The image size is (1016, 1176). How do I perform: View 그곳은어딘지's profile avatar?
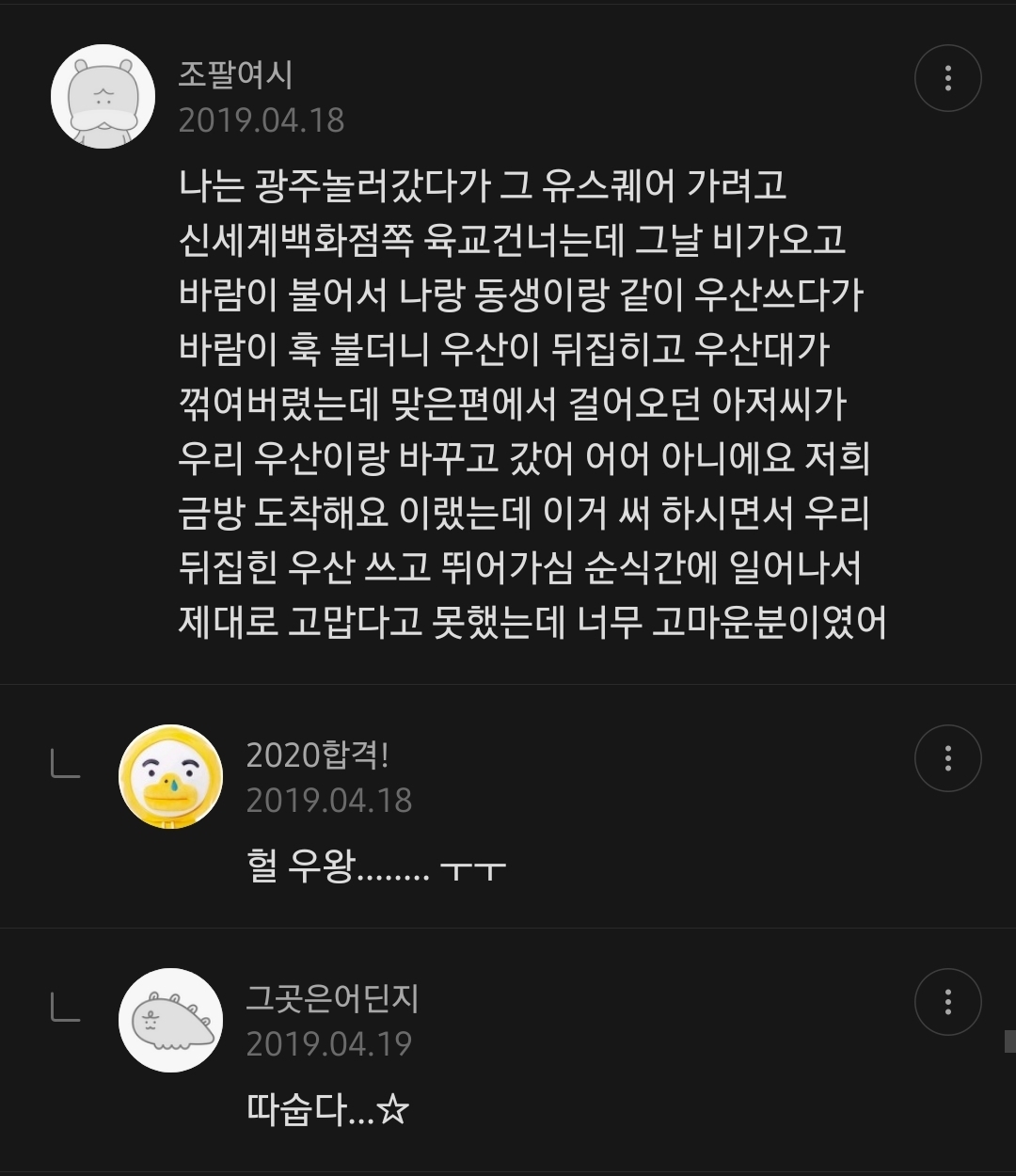[170, 1020]
